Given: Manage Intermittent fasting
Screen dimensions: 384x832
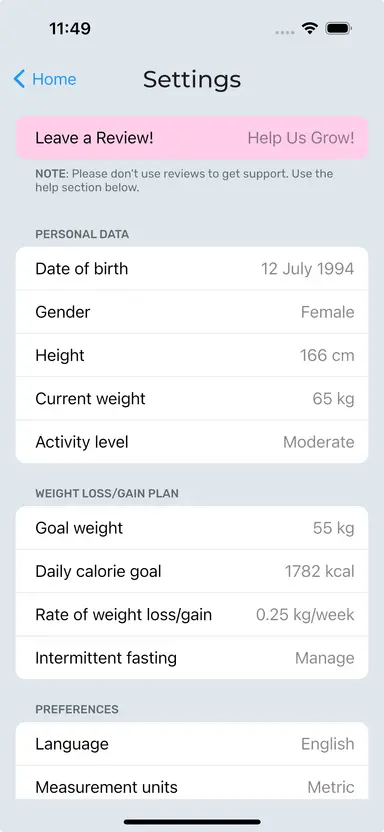Looking at the screenshot, I should [x=192, y=658].
